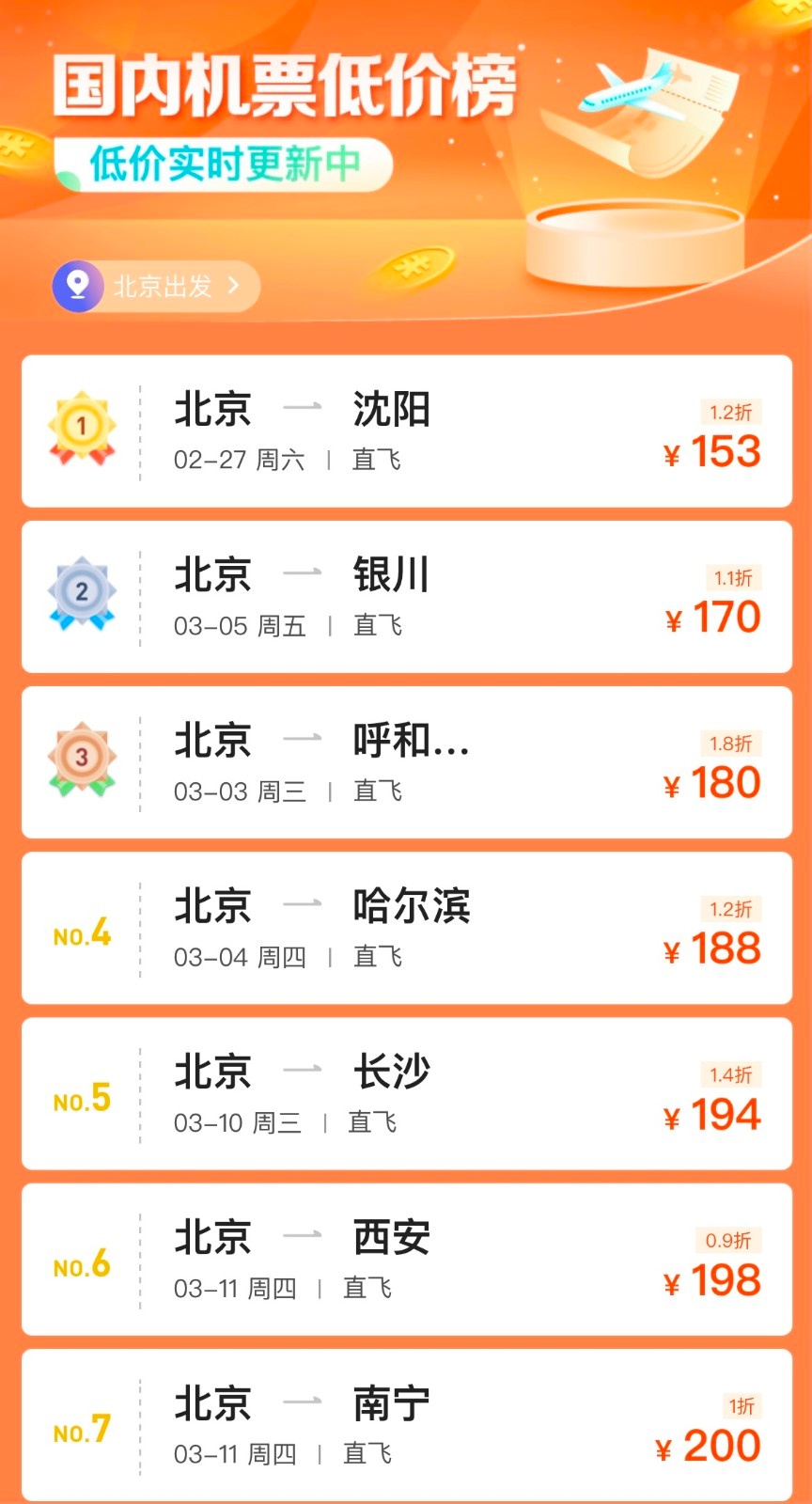Open the 北京 to 南宁 ¥200 flight

pos(407,1425)
